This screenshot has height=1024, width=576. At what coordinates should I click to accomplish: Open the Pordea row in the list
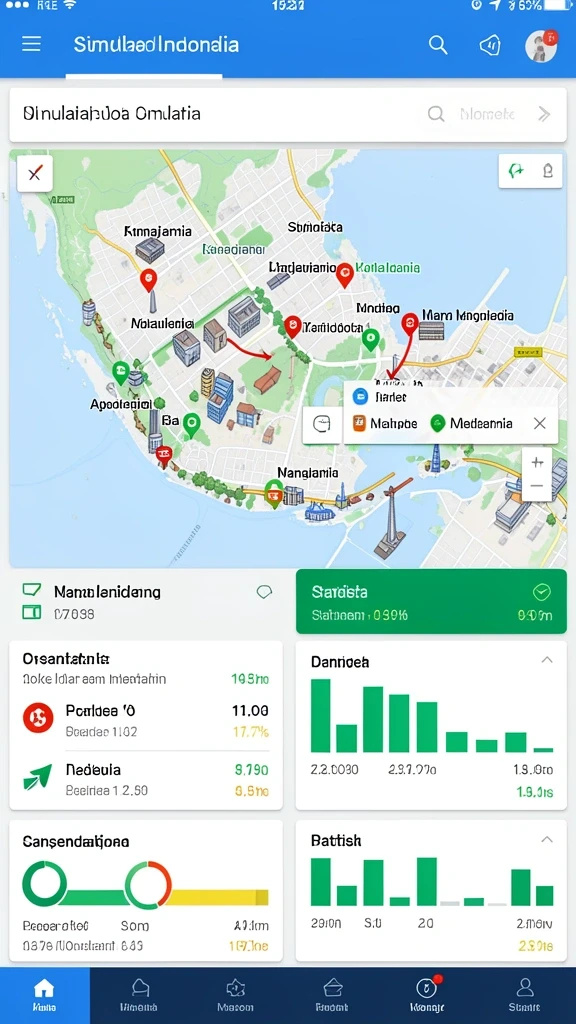146,720
